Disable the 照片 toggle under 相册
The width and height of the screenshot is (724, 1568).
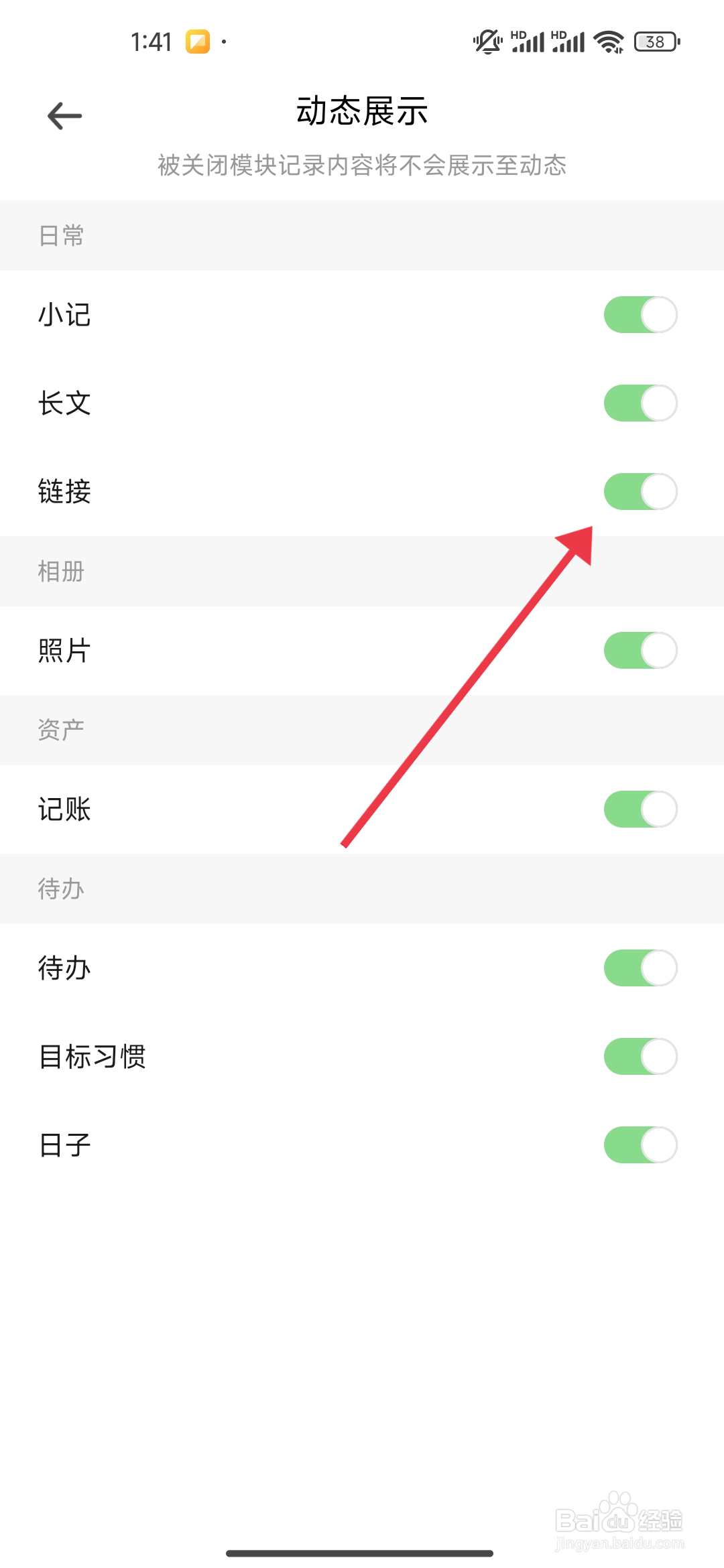(x=640, y=651)
